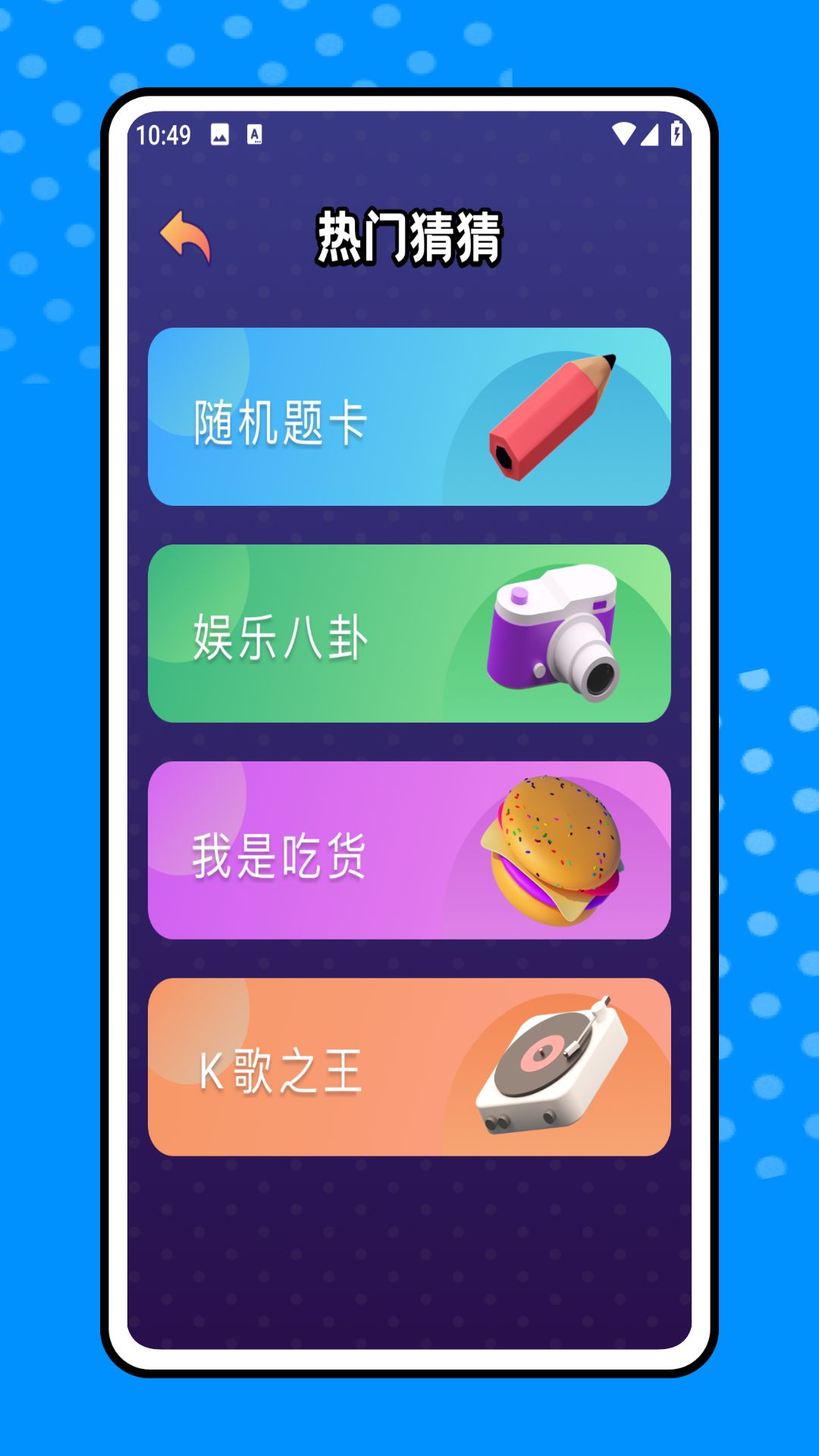819x1456 pixels.
Task: Open the 我是吃货 card
Action: coord(409,851)
